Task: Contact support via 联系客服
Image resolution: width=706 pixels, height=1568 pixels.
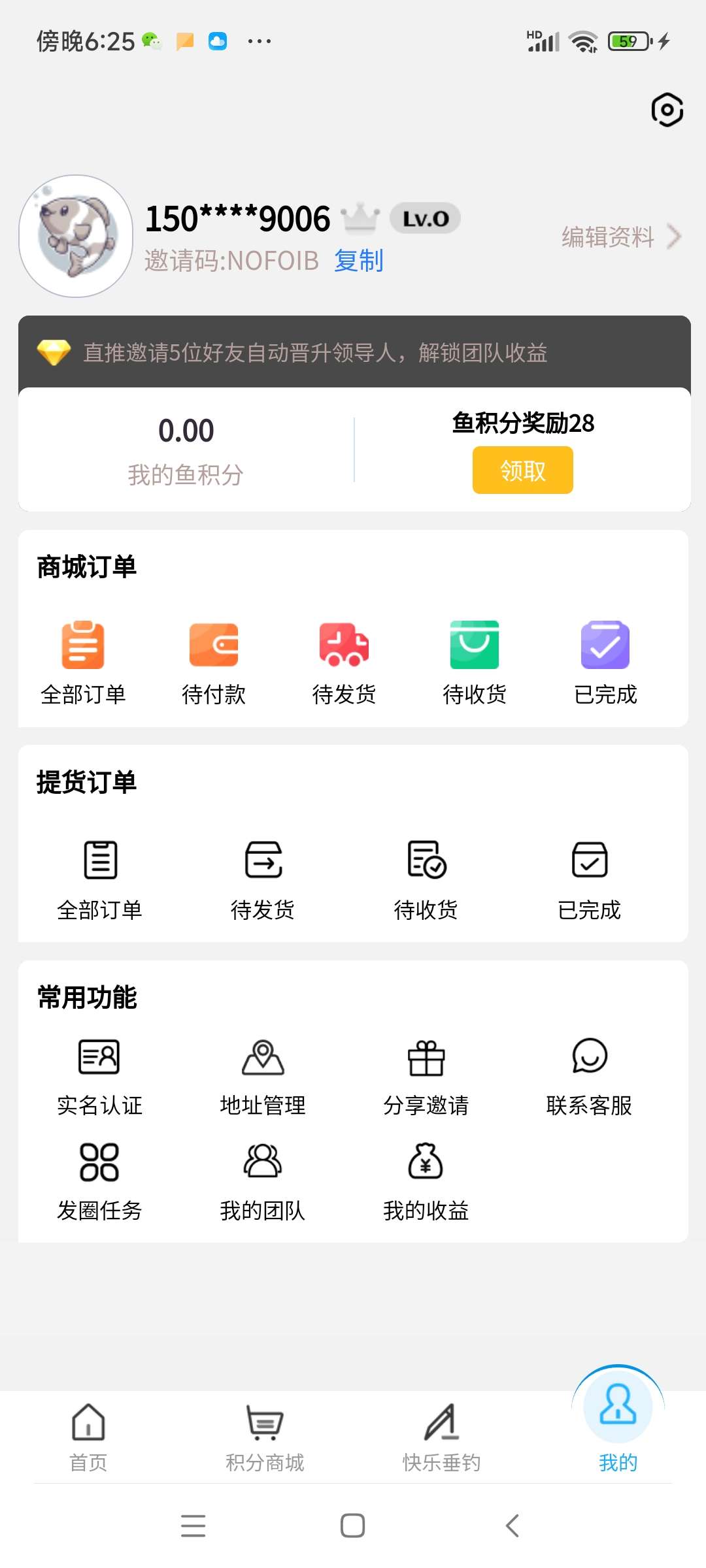Action: (x=590, y=1075)
